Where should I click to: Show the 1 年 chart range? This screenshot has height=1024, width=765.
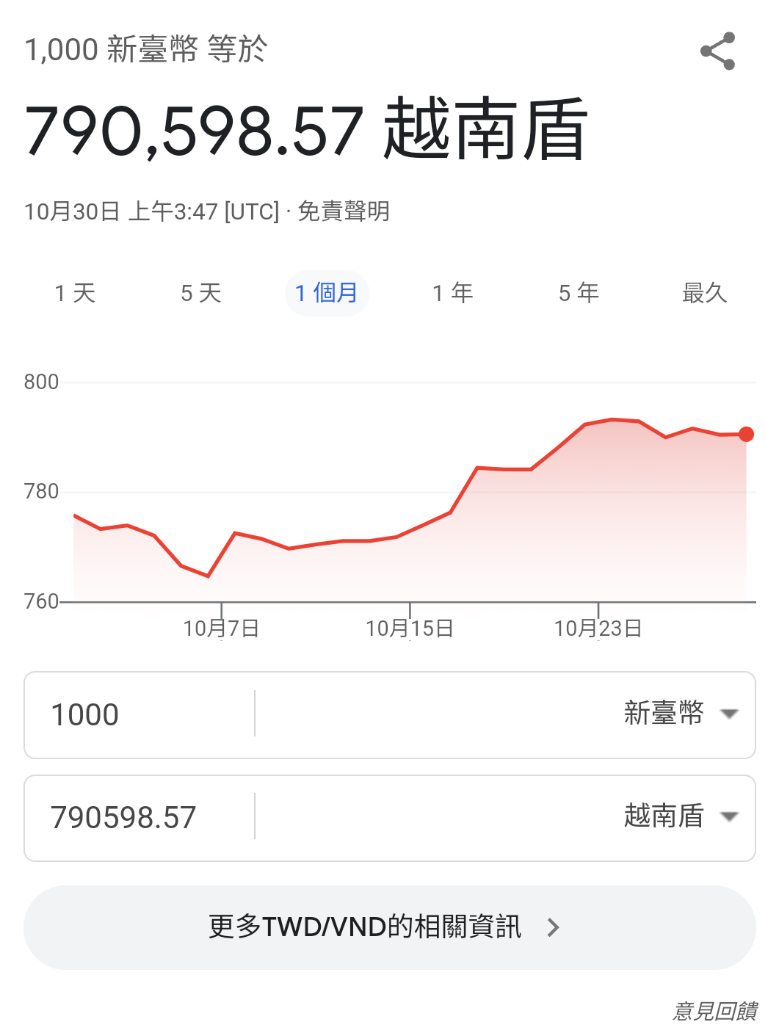(453, 293)
